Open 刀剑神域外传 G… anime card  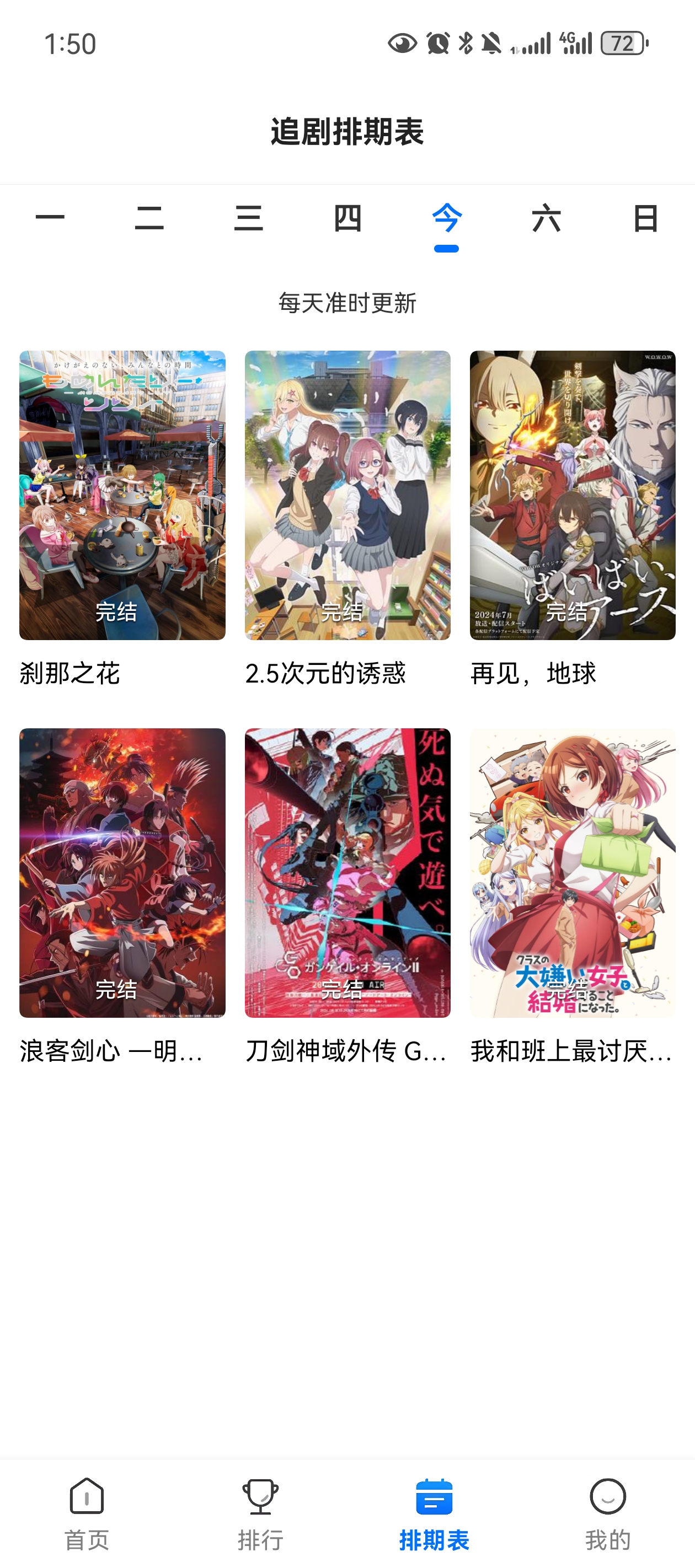click(x=347, y=872)
